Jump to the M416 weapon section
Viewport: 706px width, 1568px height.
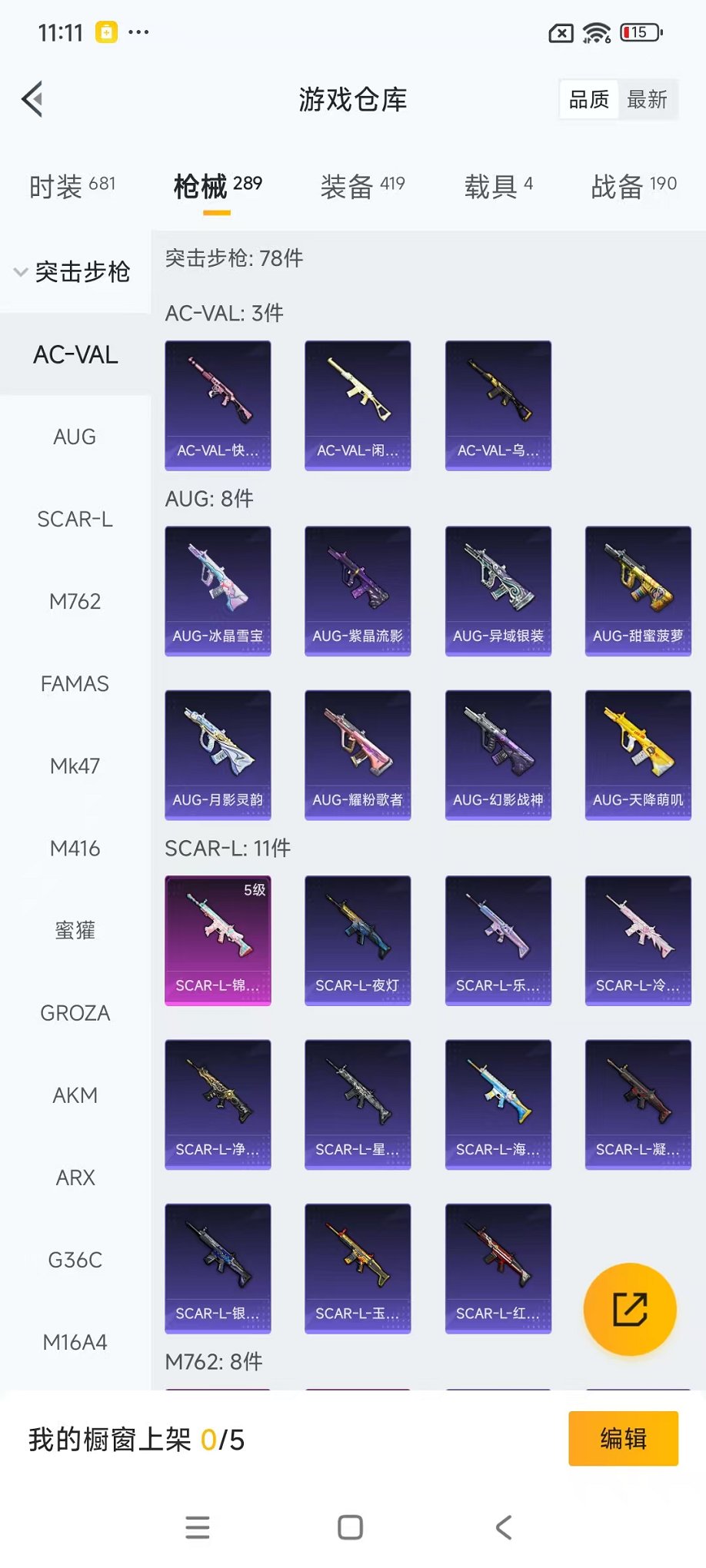pyautogui.click(x=75, y=849)
